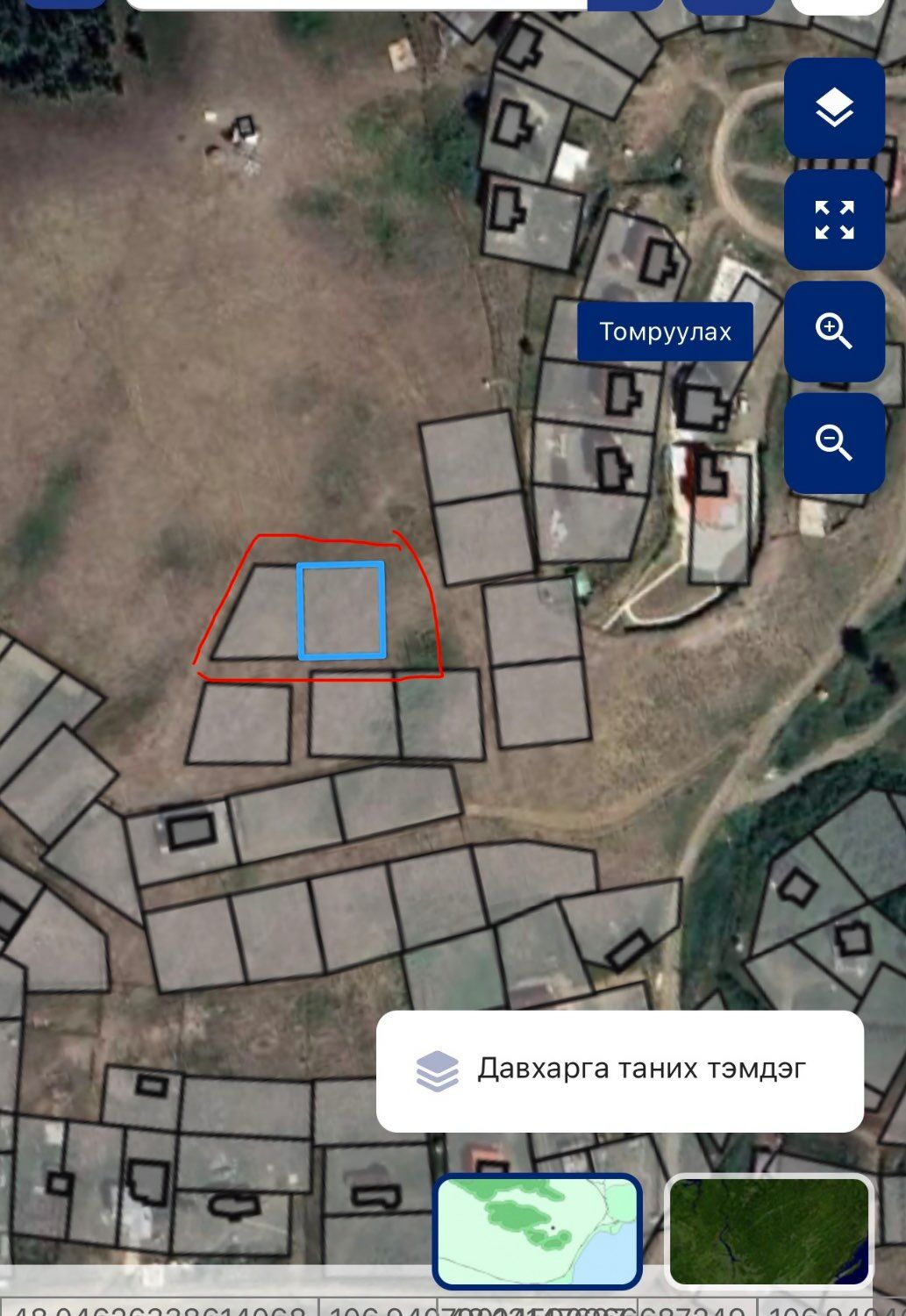
Task: Switch to the satellite imagery basemap
Action: click(769, 1230)
